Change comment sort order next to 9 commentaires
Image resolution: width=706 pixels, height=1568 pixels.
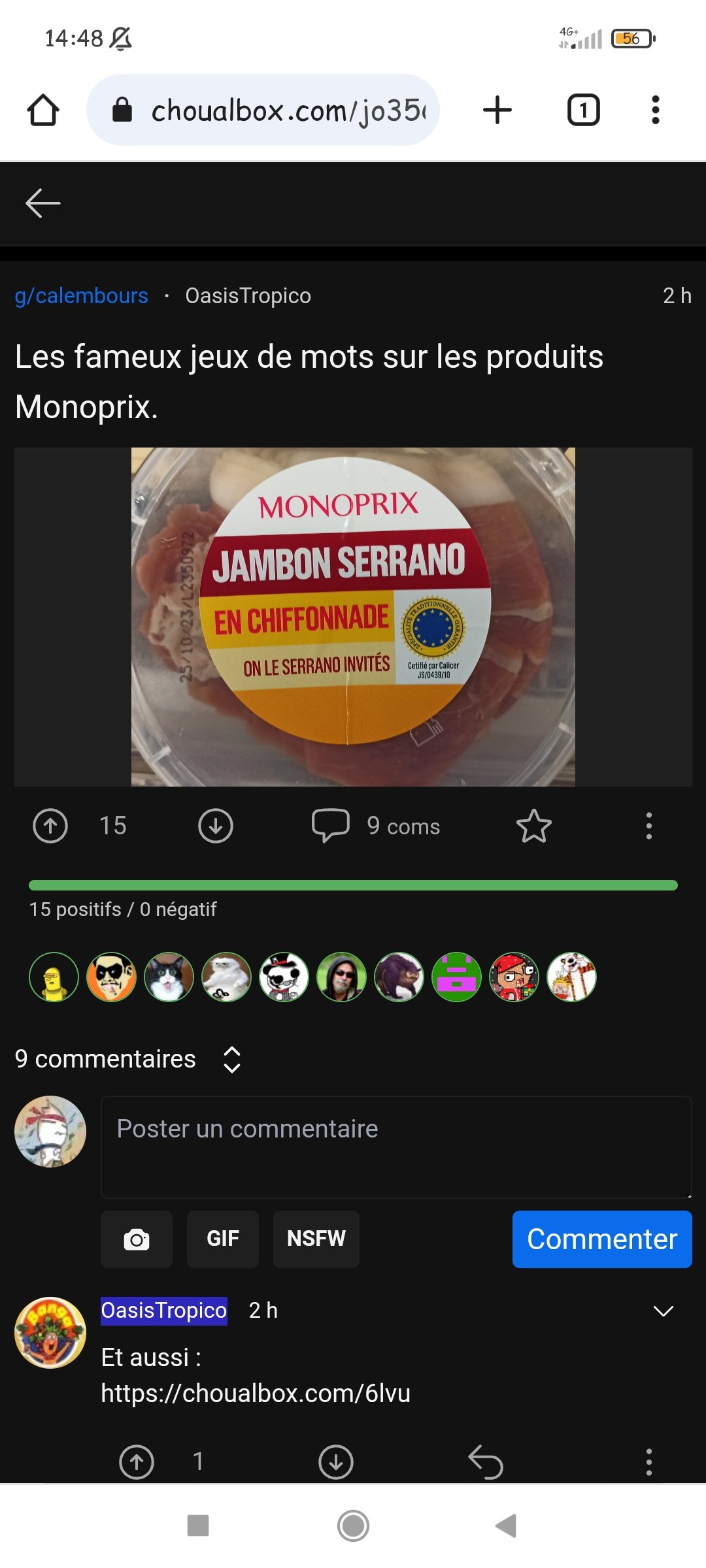232,1060
